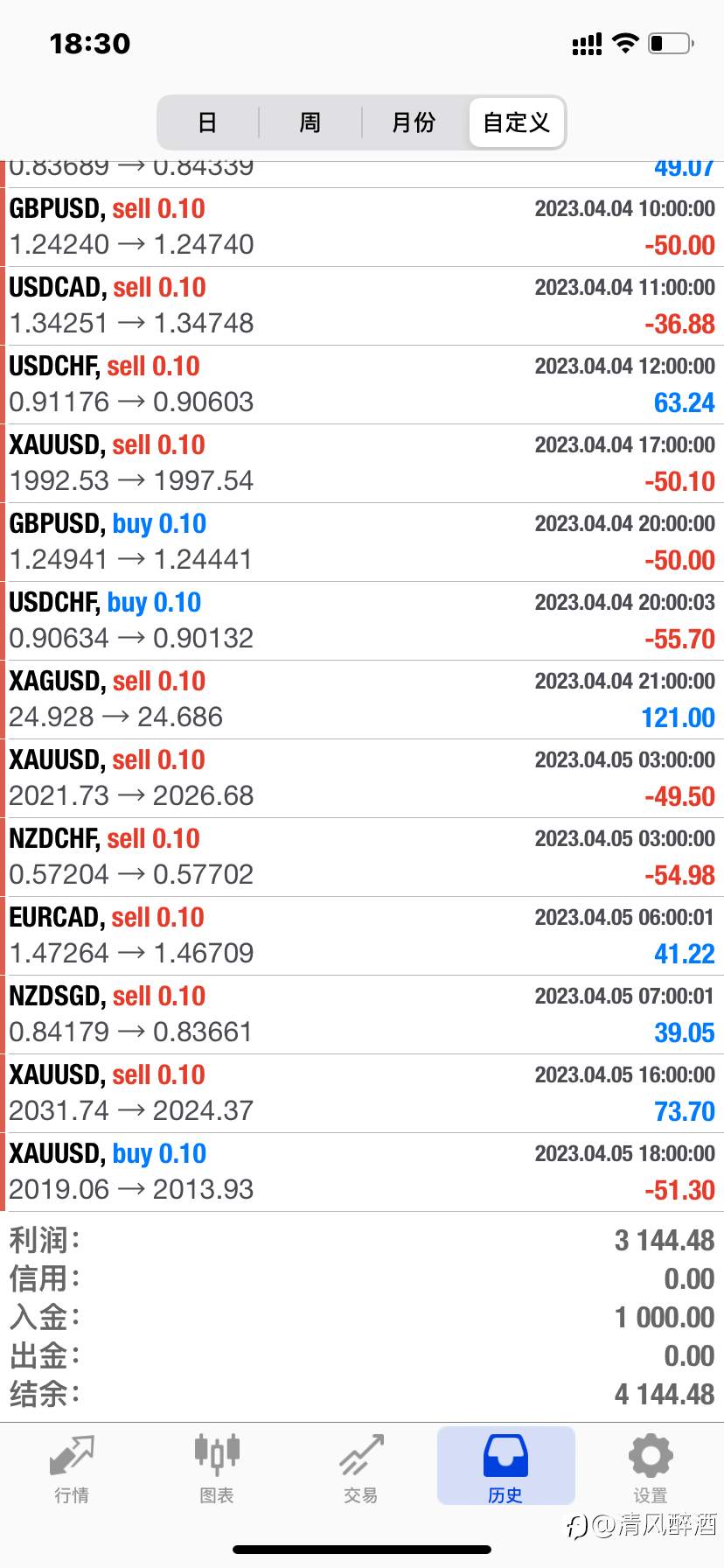Open the GBPUSD sell trade at 10:00:00
This screenshot has height=1568, width=724.
[362, 227]
